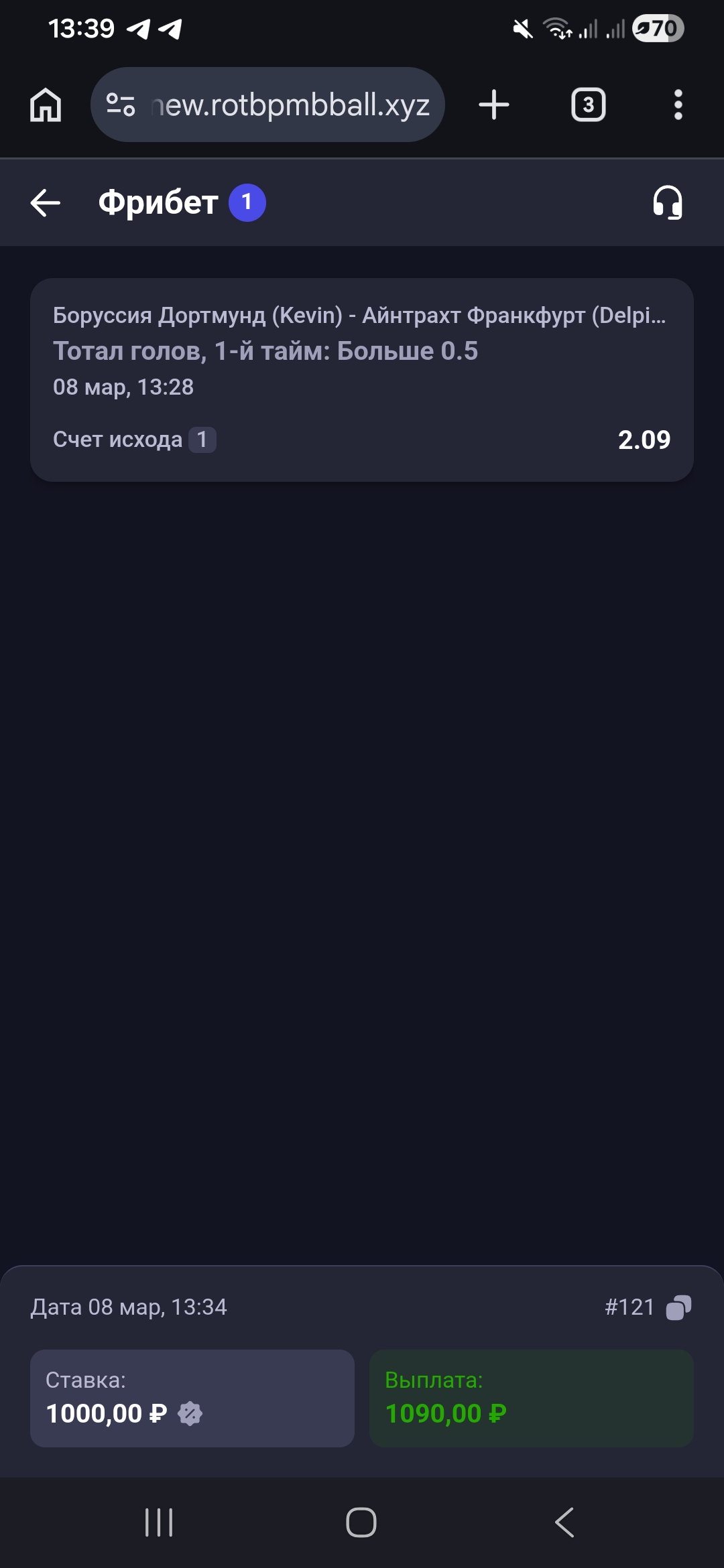724x1568 pixels.
Task: Show the open tabs switcher
Action: (x=588, y=105)
